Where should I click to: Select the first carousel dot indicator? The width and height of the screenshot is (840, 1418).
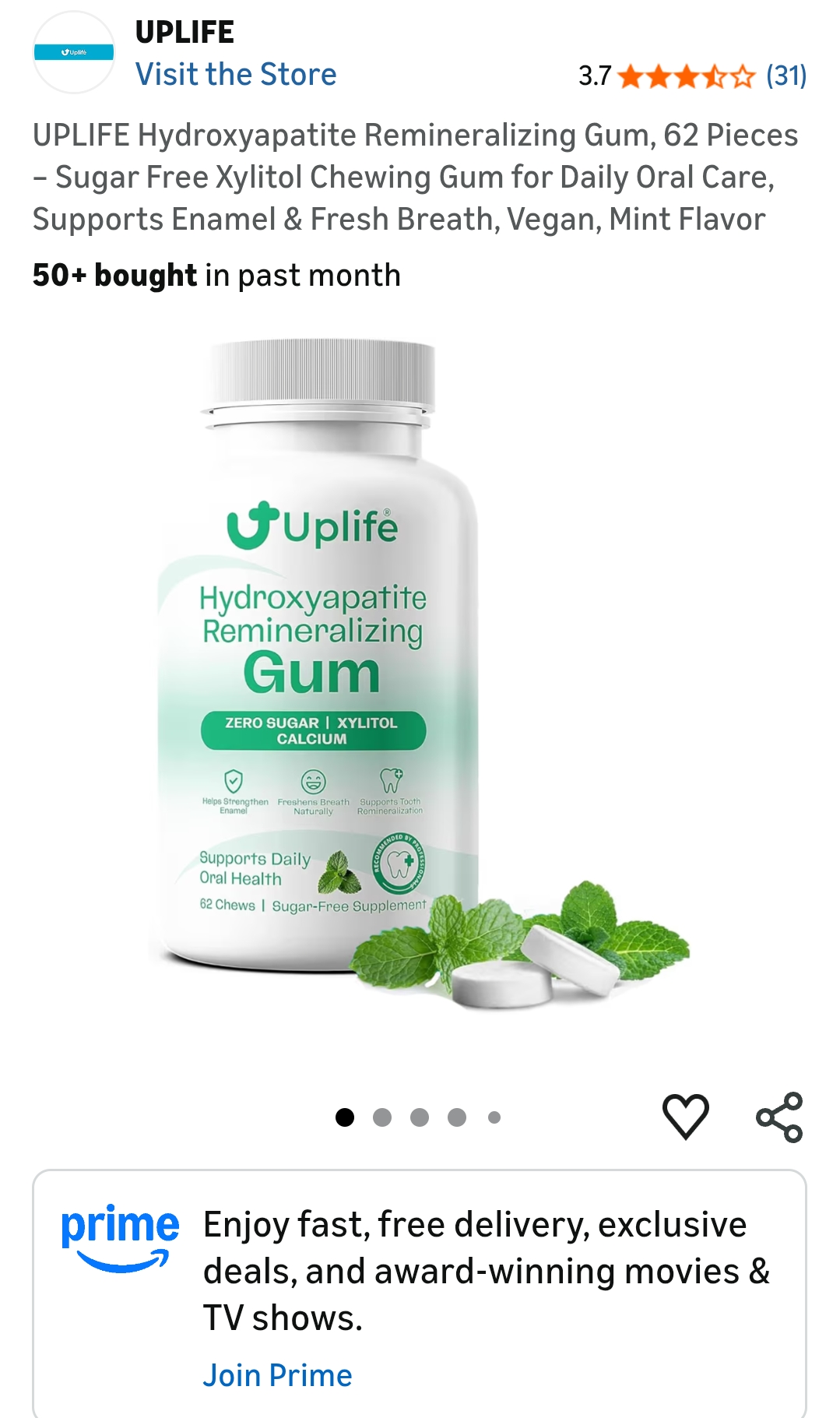coord(344,1117)
